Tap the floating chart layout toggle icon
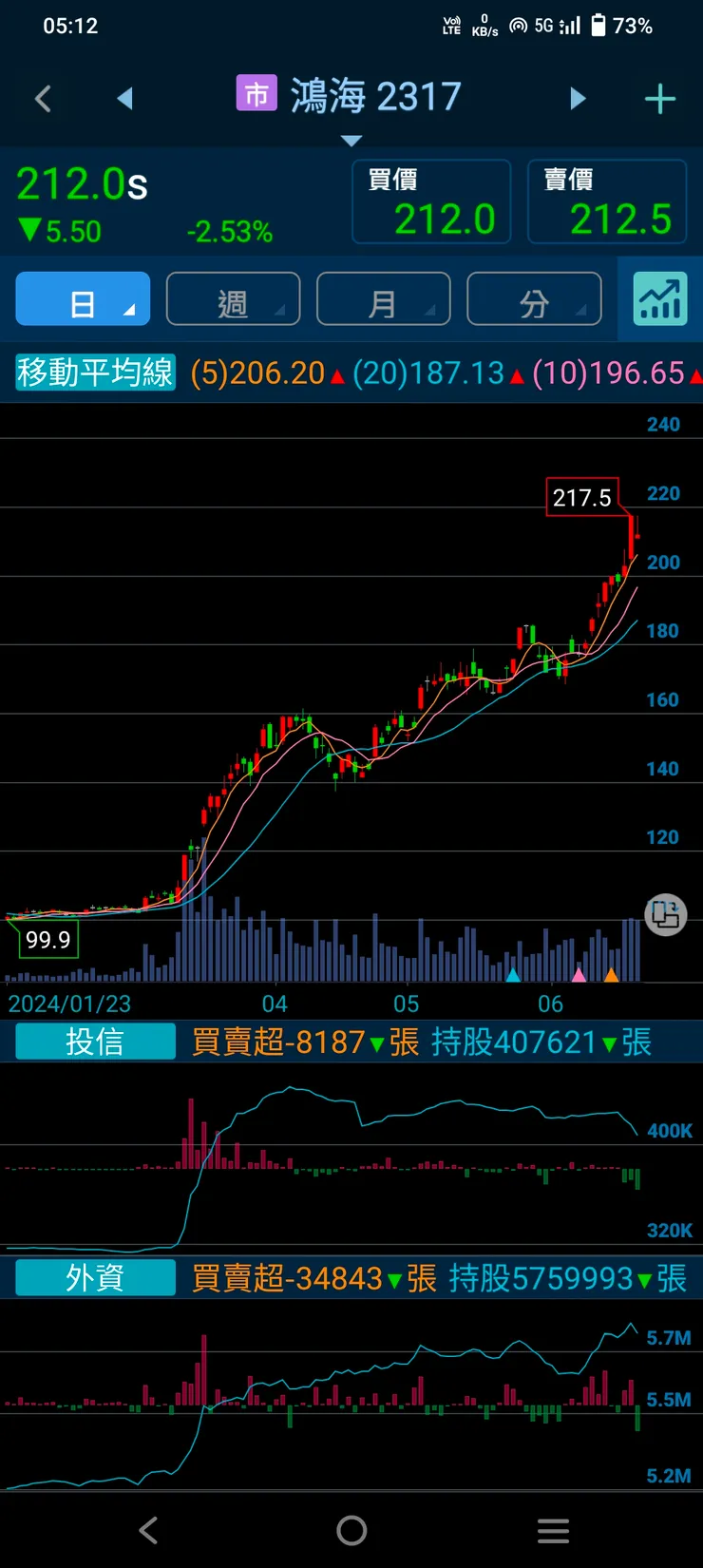The image size is (703, 1568). tap(665, 915)
